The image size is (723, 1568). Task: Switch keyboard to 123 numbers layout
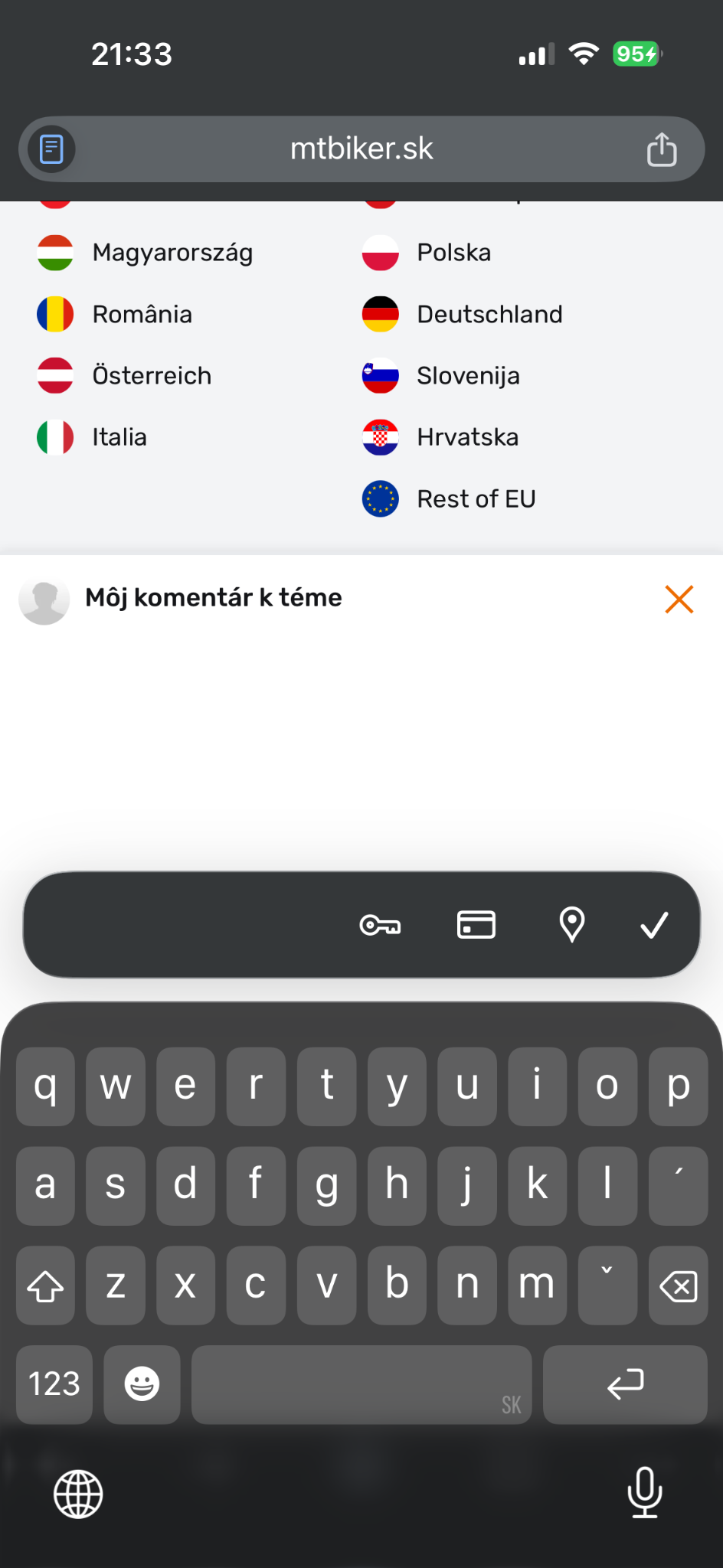(x=54, y=1384)
